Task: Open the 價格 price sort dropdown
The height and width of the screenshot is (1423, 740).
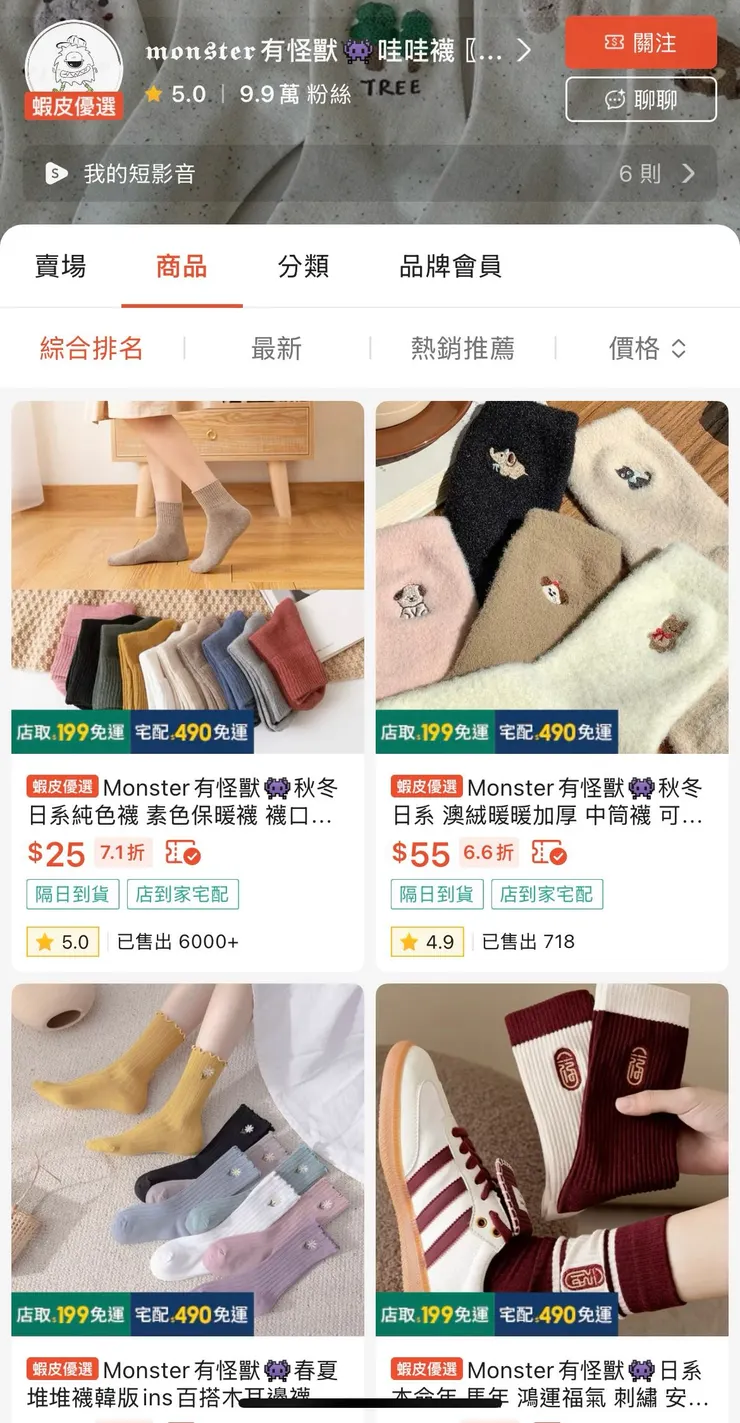Action: coord(647,348)
